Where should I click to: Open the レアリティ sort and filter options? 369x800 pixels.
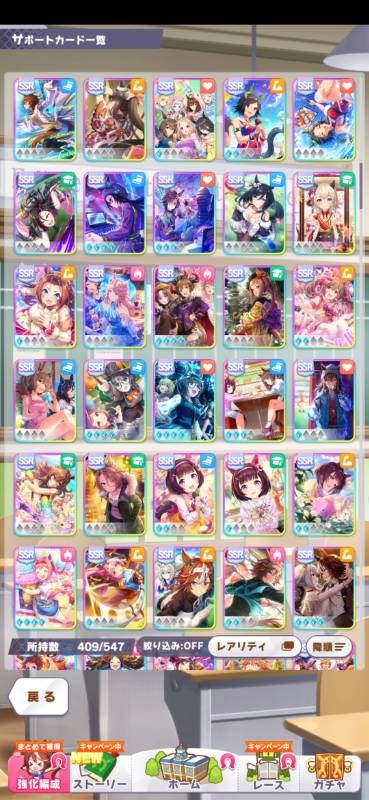255,646
